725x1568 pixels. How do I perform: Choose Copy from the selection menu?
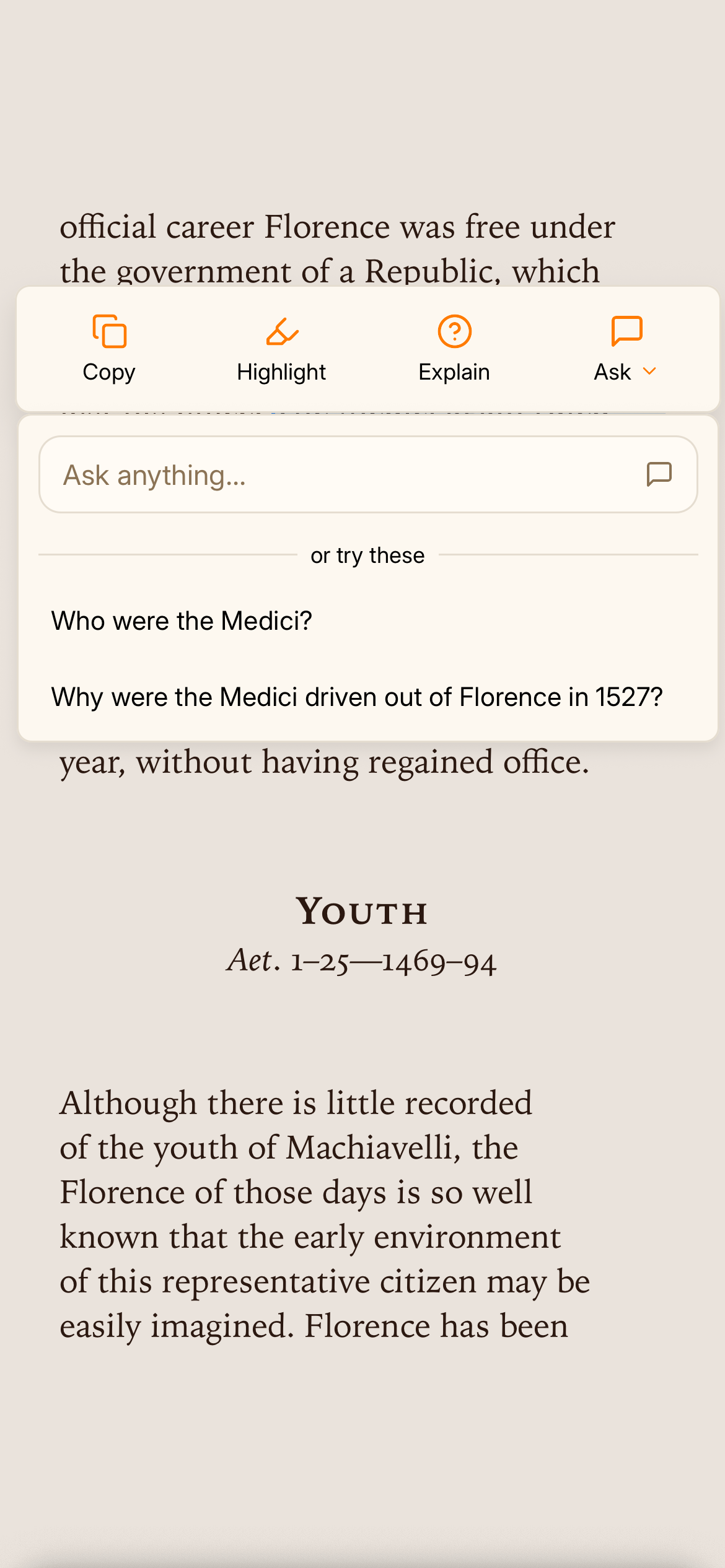coord(109,372)
